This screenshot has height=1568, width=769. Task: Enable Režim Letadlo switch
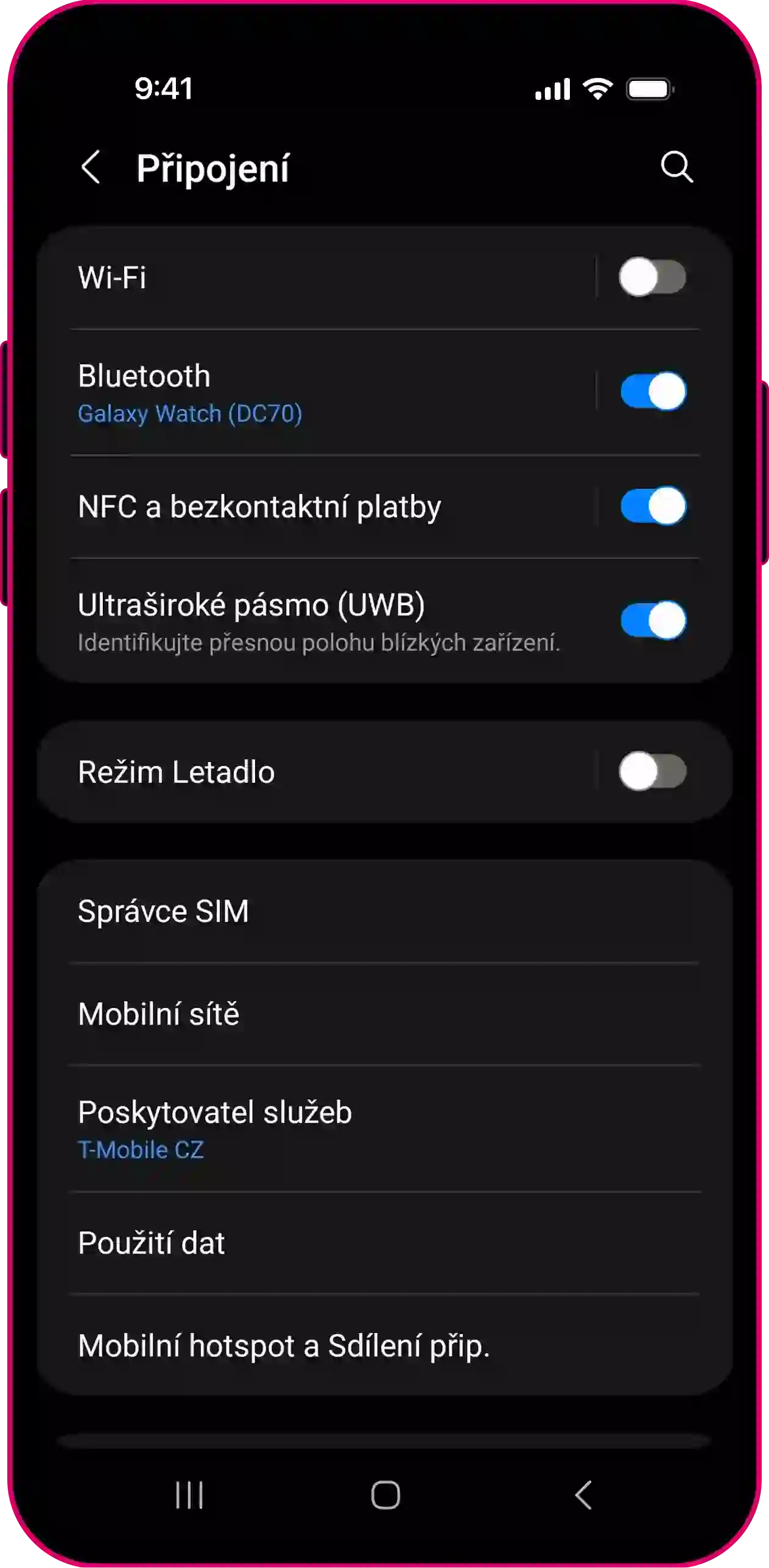pos(652,772)
